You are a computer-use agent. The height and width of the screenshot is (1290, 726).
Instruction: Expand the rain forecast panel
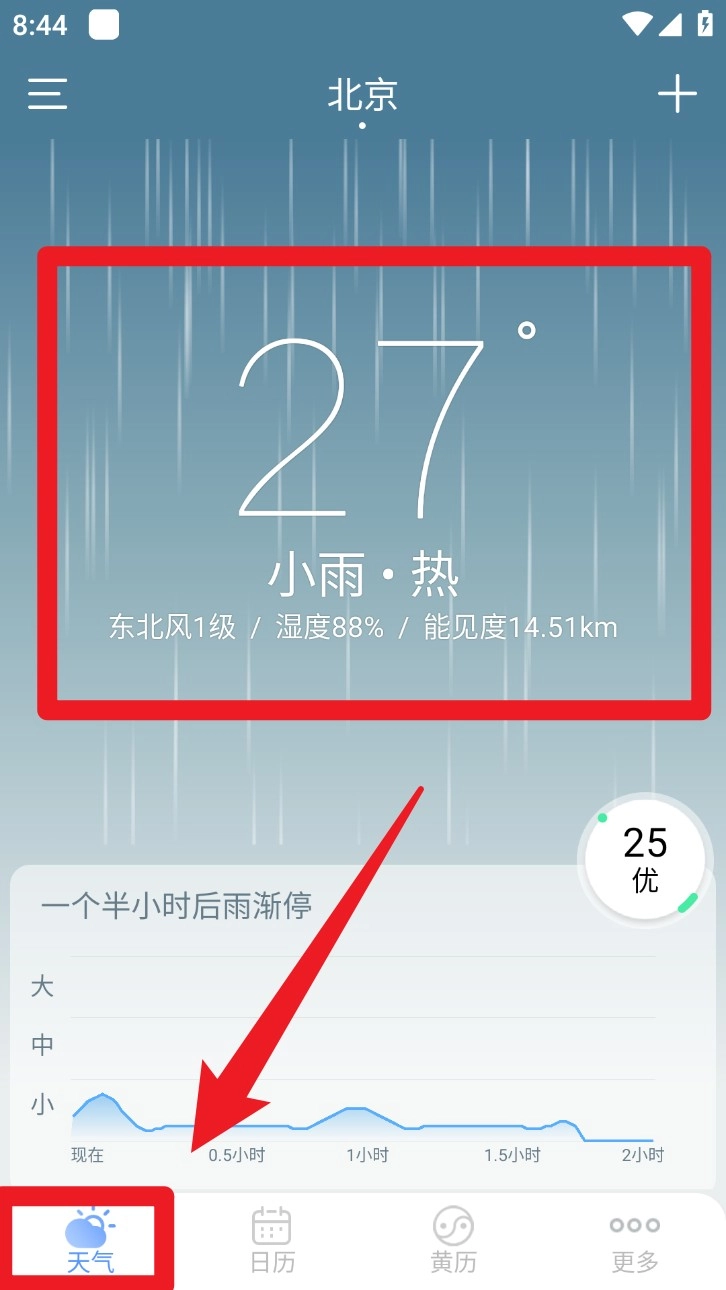pyautogui.click(x=363, y=1020)
